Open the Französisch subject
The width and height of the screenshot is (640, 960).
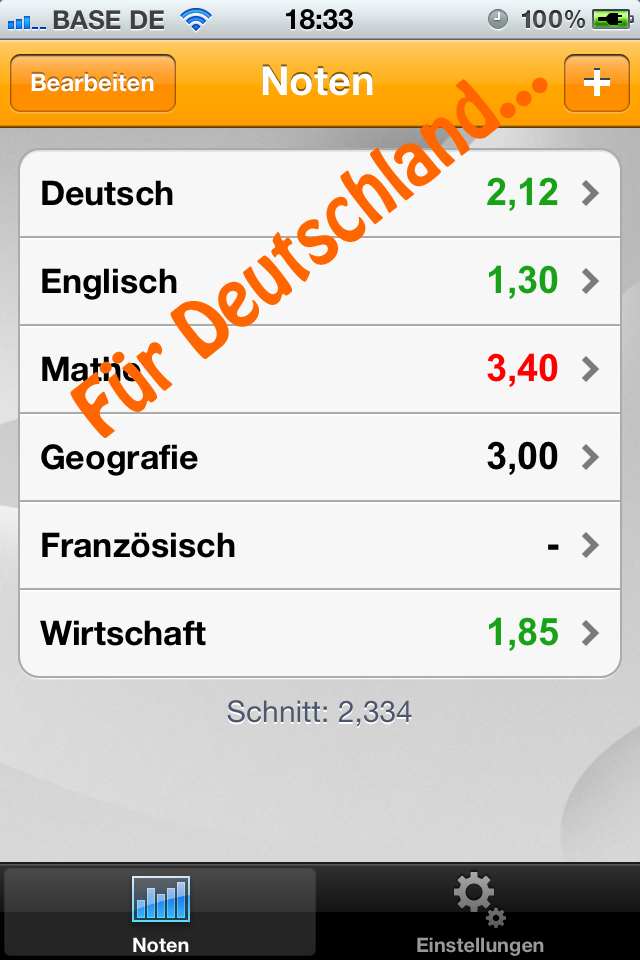[320, 545]
